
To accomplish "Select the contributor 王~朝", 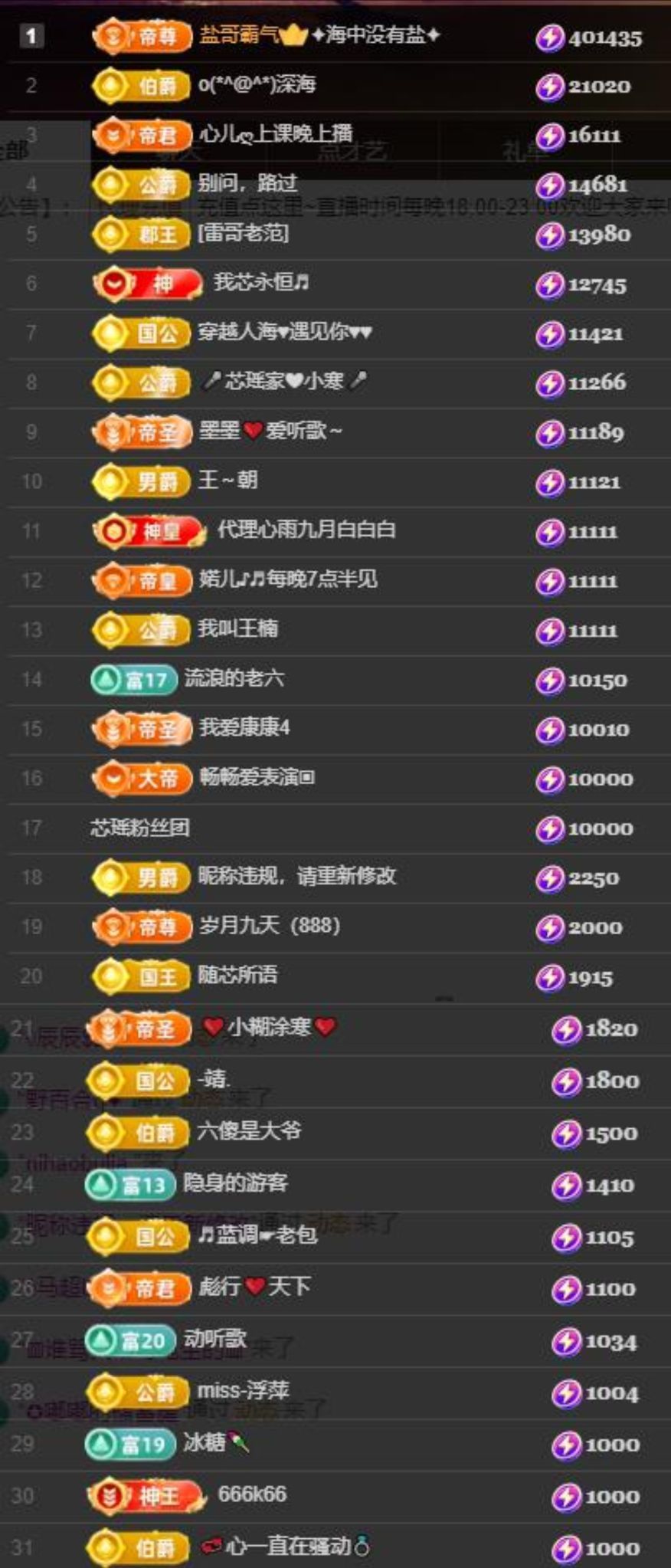I will pyautogui.click(x=227, y=481).
